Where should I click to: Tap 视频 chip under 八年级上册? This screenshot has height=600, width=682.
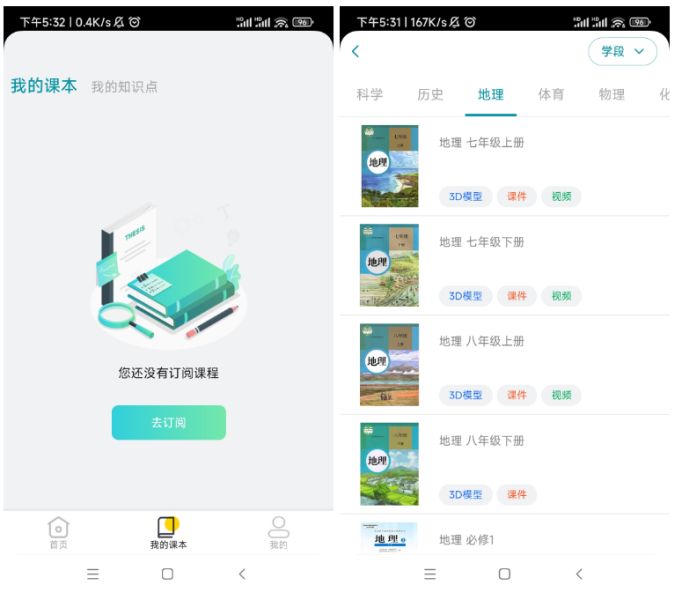[561, 395]
